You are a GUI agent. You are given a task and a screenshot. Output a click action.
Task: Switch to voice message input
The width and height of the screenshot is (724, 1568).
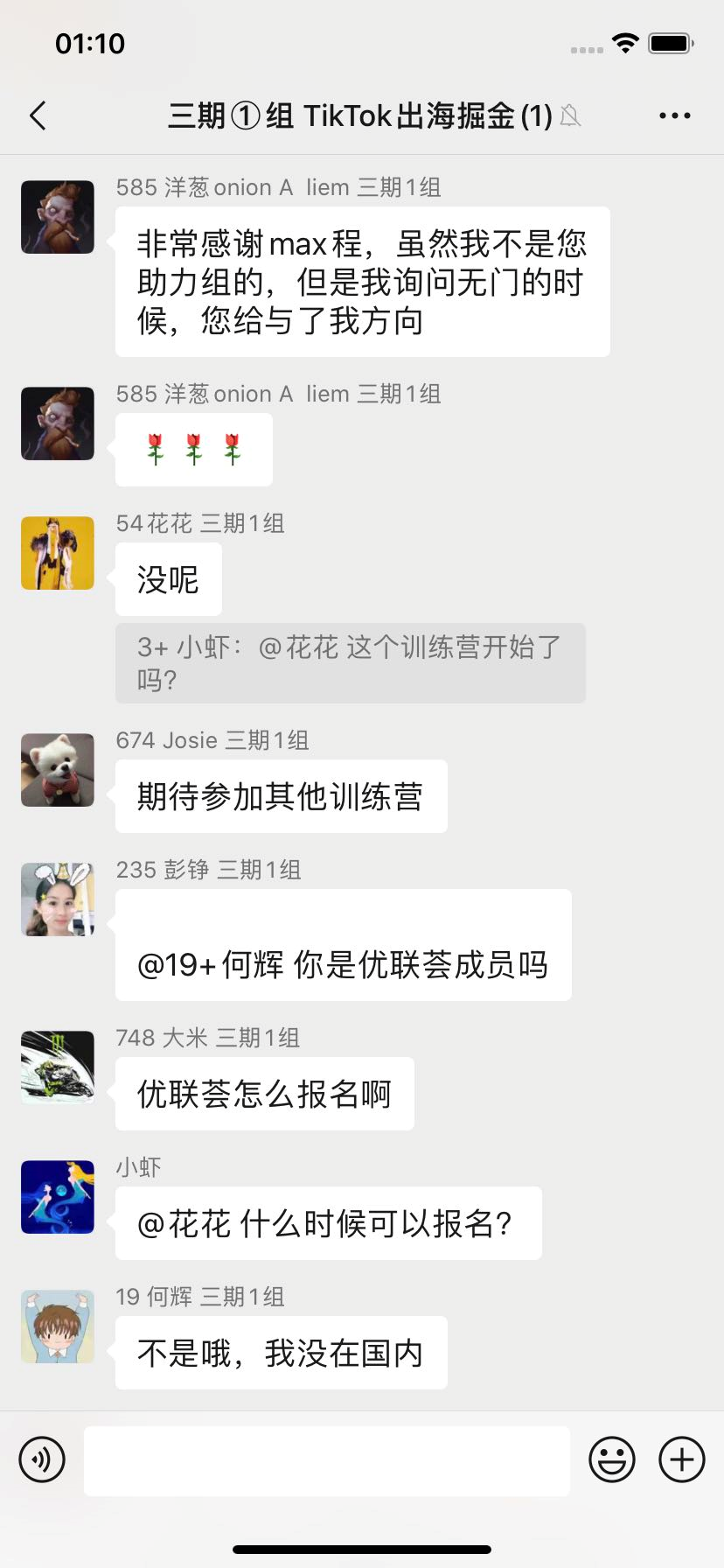point(42,1459)
